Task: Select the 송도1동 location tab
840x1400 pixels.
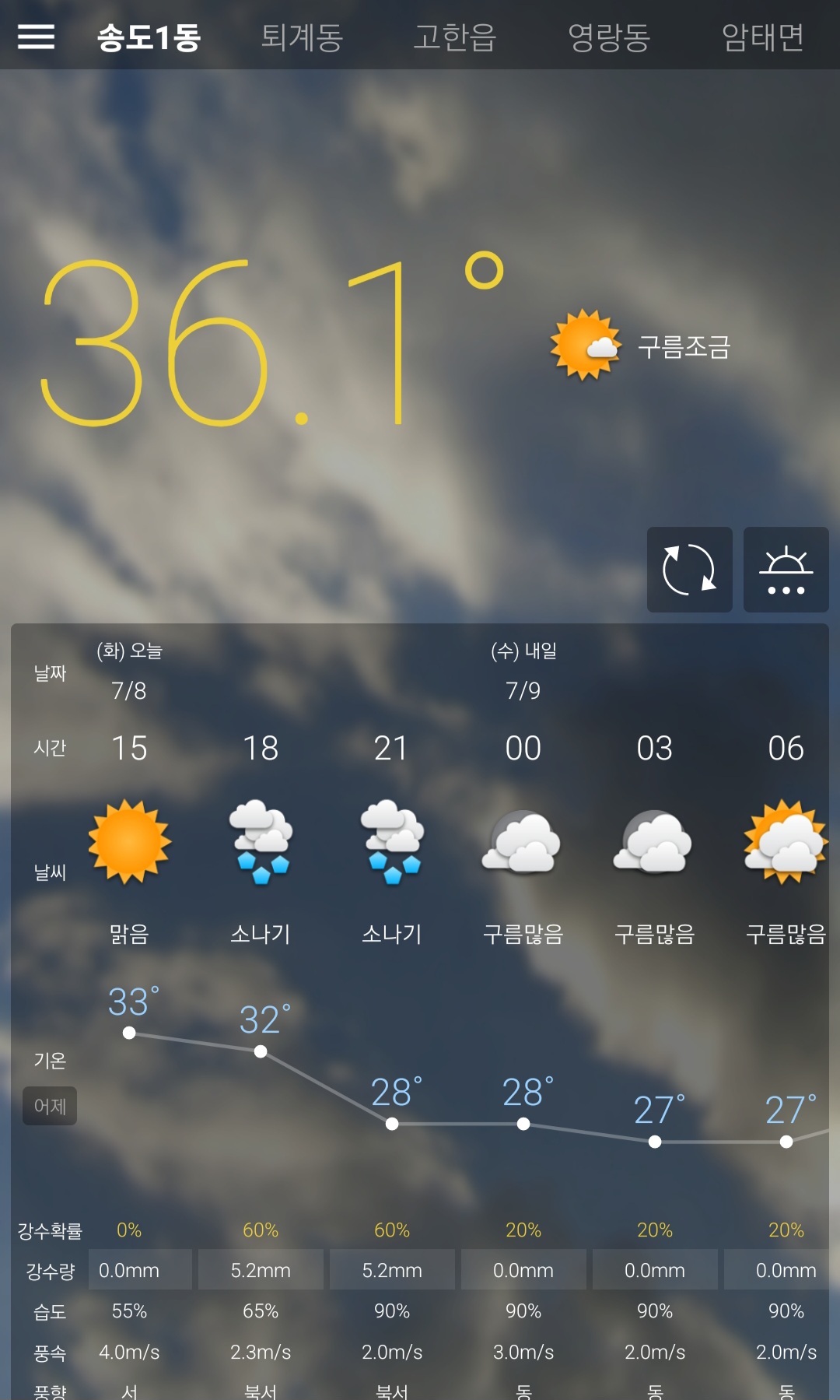Action: 149,37
